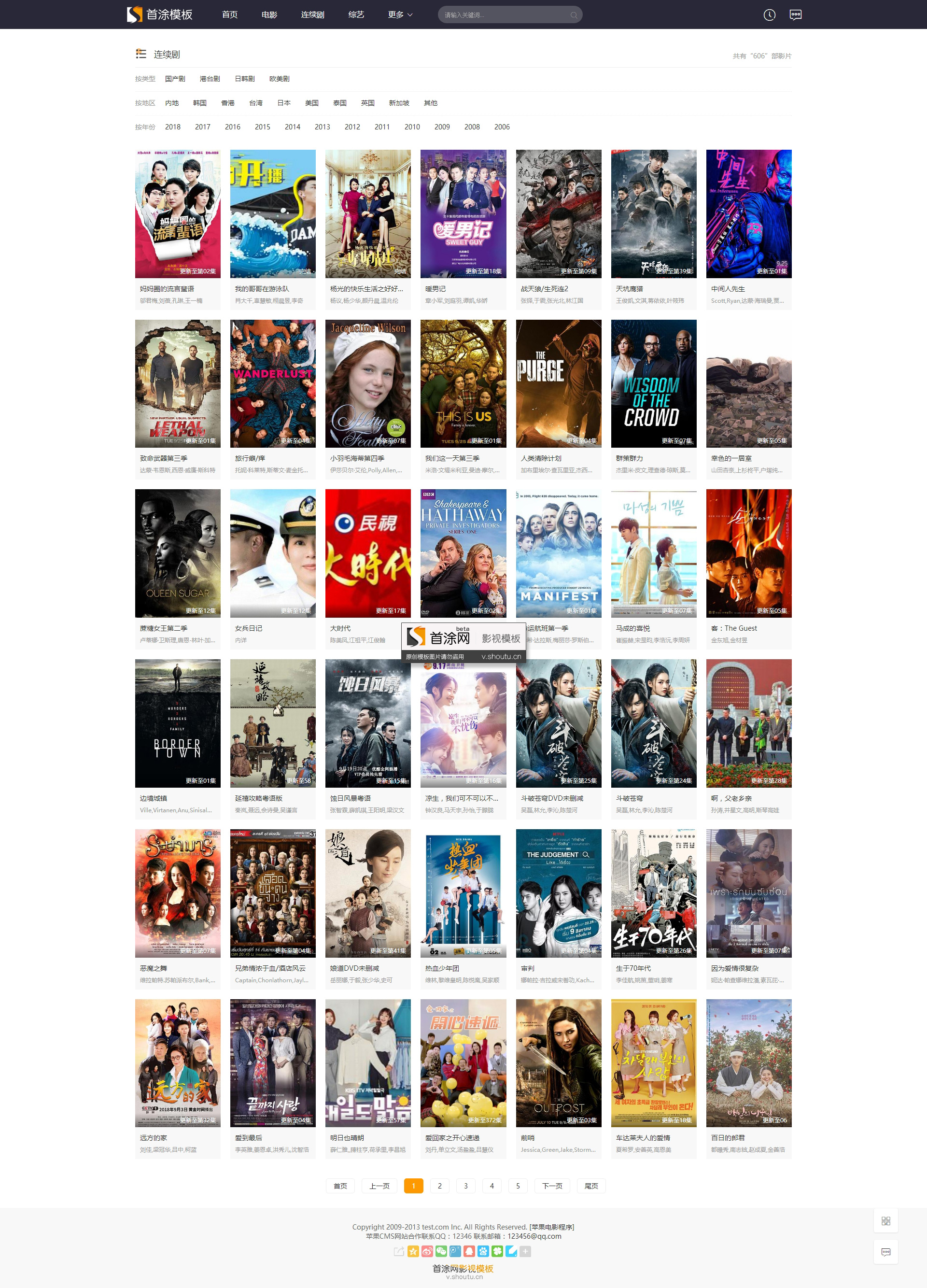
Task: Tap the keyword search field
Action: 505,15
